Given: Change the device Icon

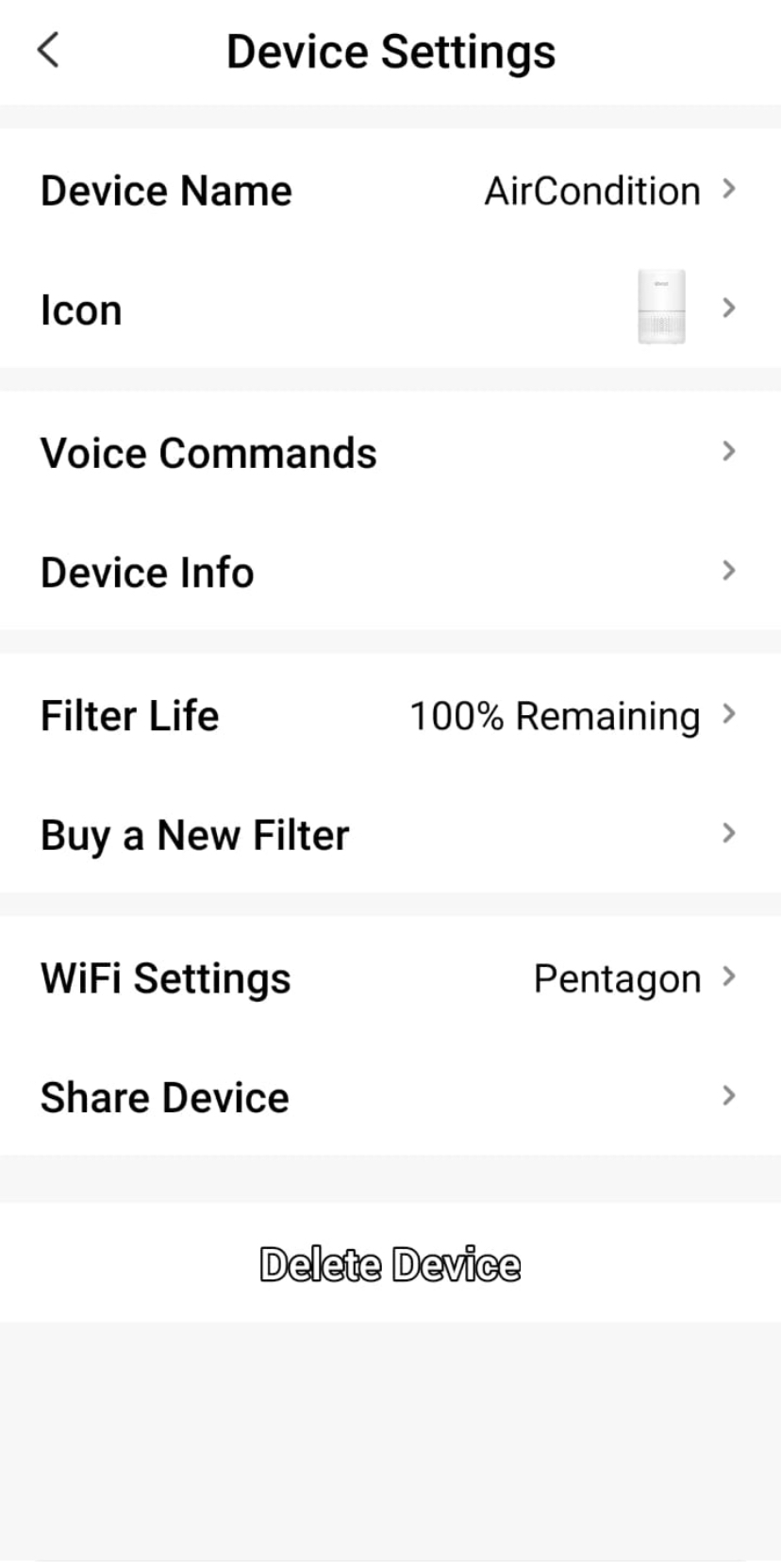Looking at the screenshot, I should [390, 309].
